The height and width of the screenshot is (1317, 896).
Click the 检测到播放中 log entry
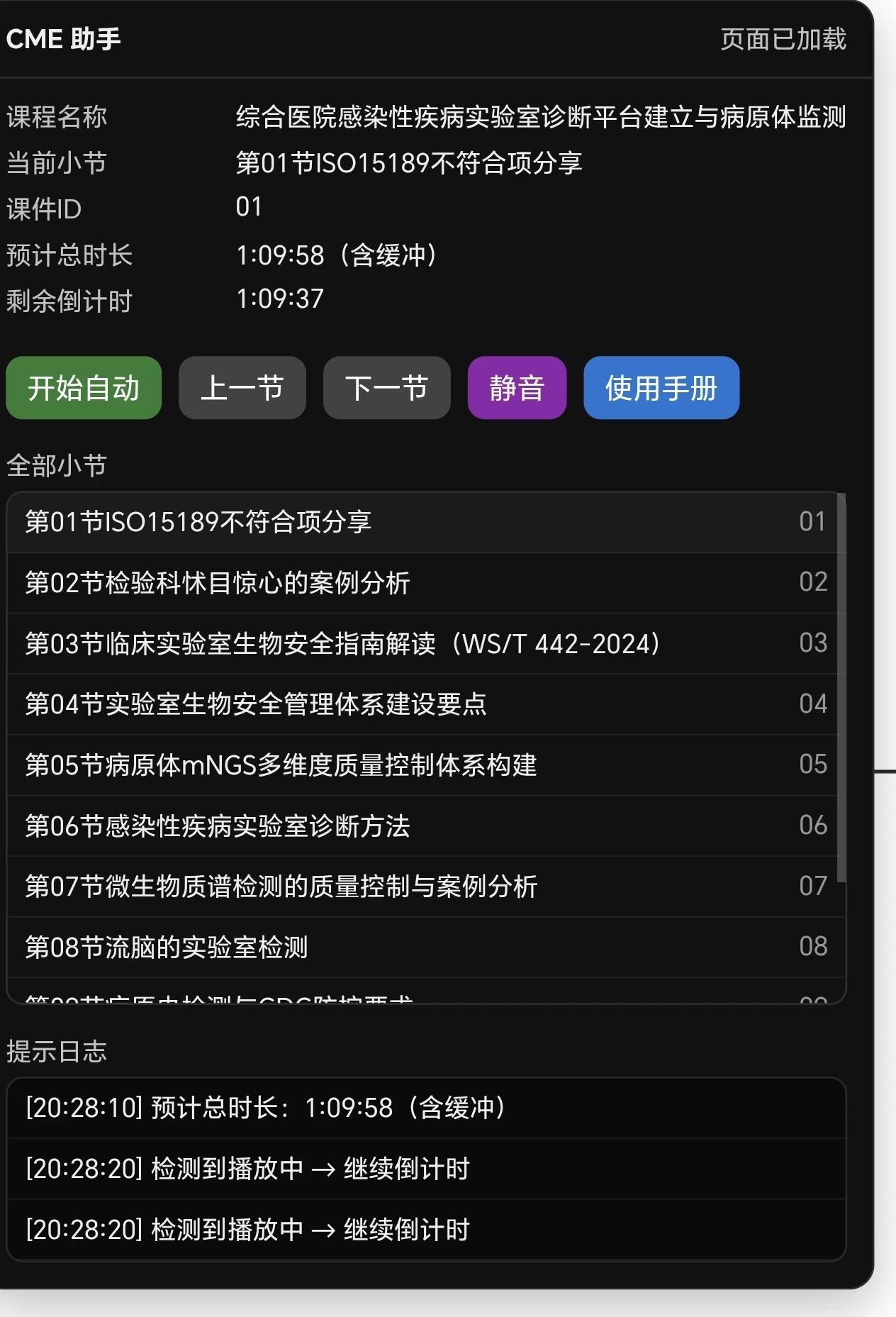click(249, 1169)
